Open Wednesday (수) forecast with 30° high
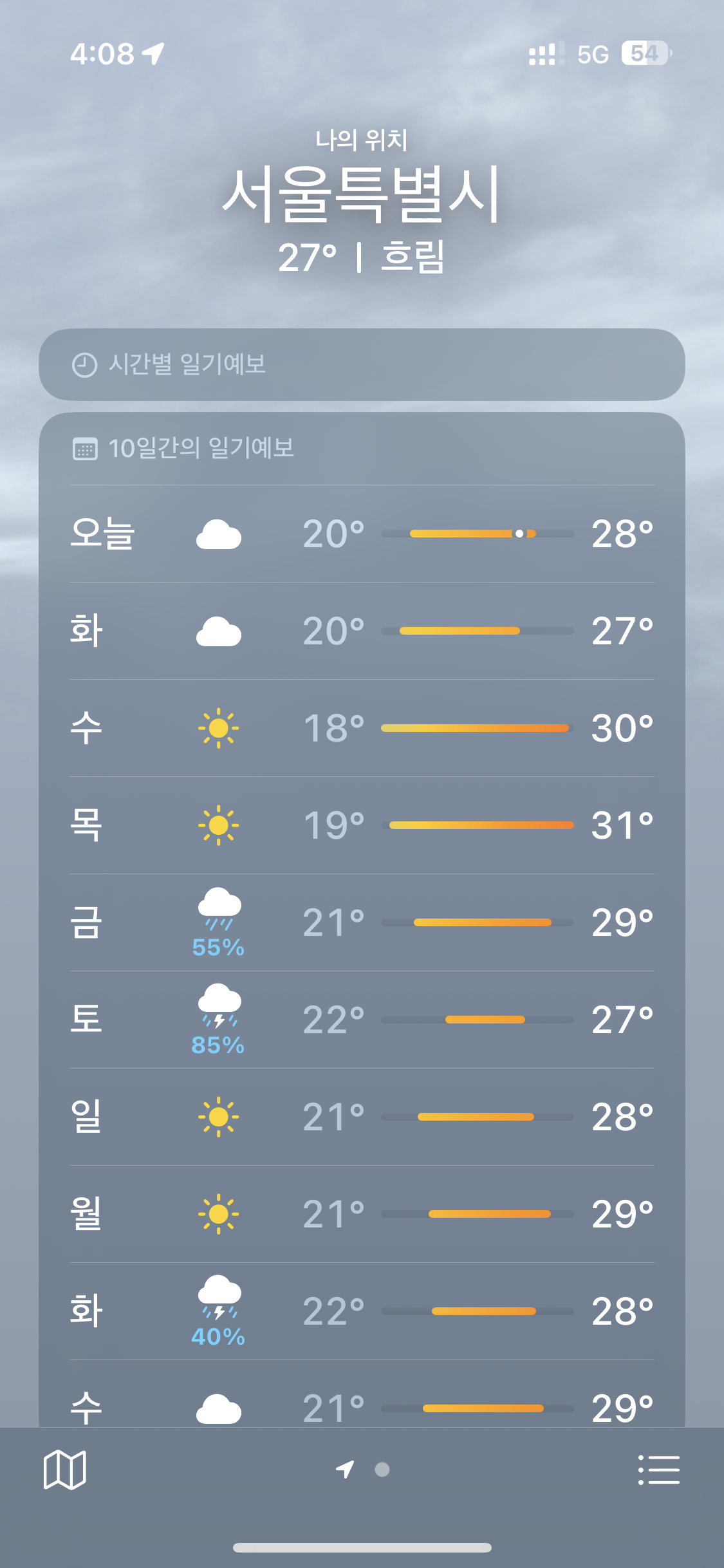Image resolution: width=724 pixels, height=1568 pixels. click(x=362, y=728)
